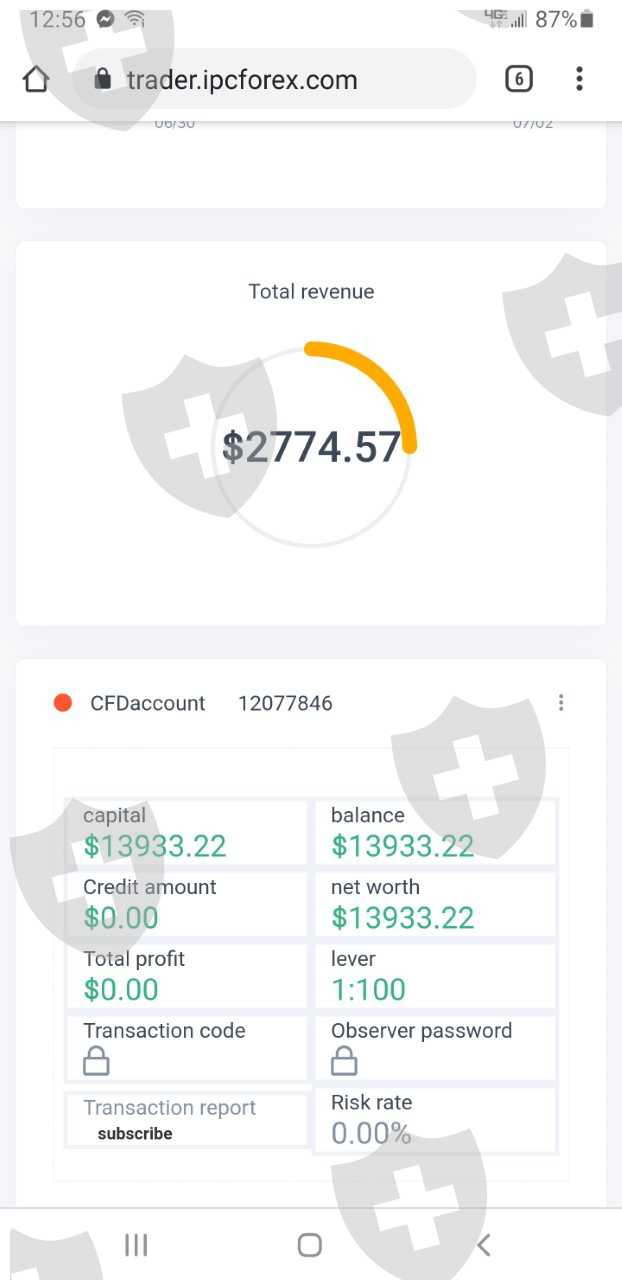Reveal the Observer password lock

(x=344, y=1060)
